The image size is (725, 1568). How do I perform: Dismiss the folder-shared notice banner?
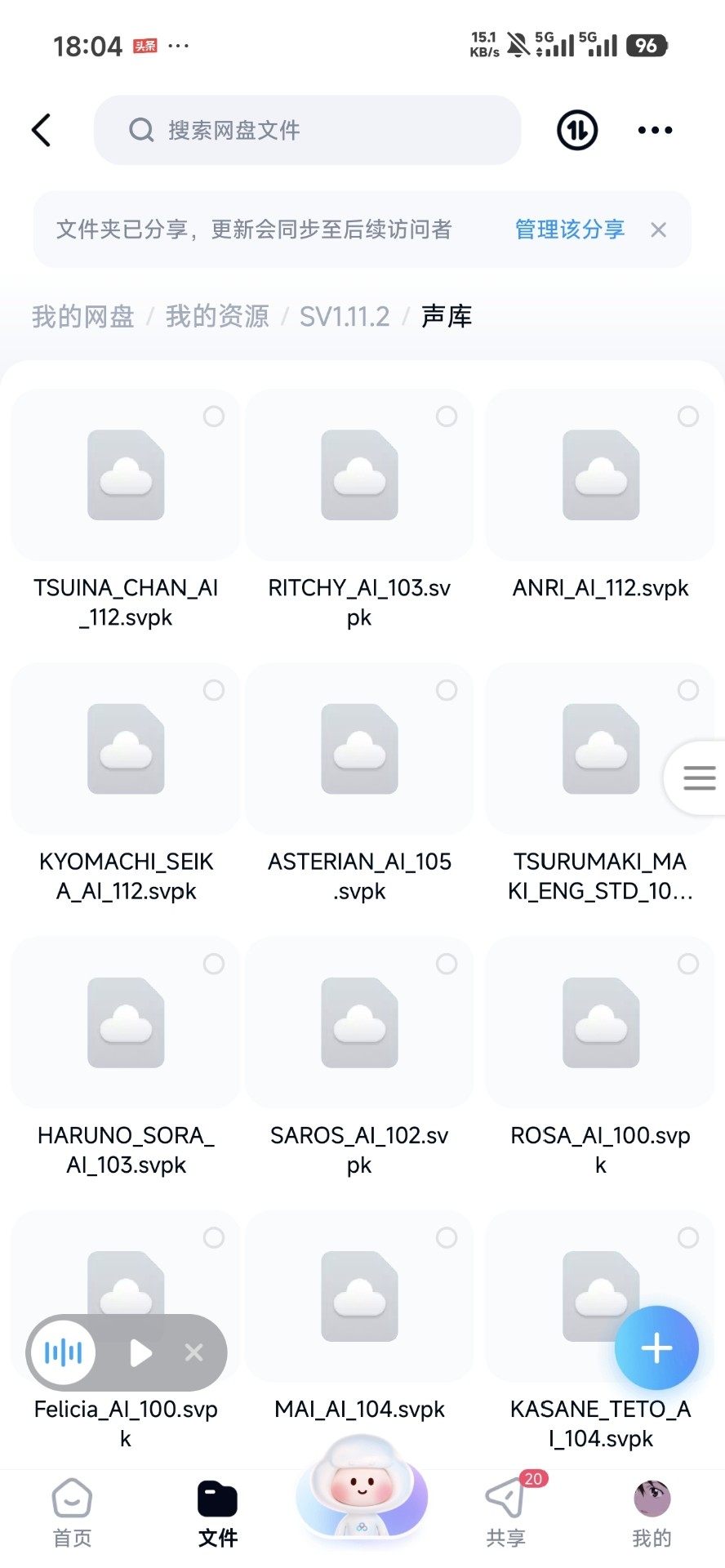click(x=659, y=230)
